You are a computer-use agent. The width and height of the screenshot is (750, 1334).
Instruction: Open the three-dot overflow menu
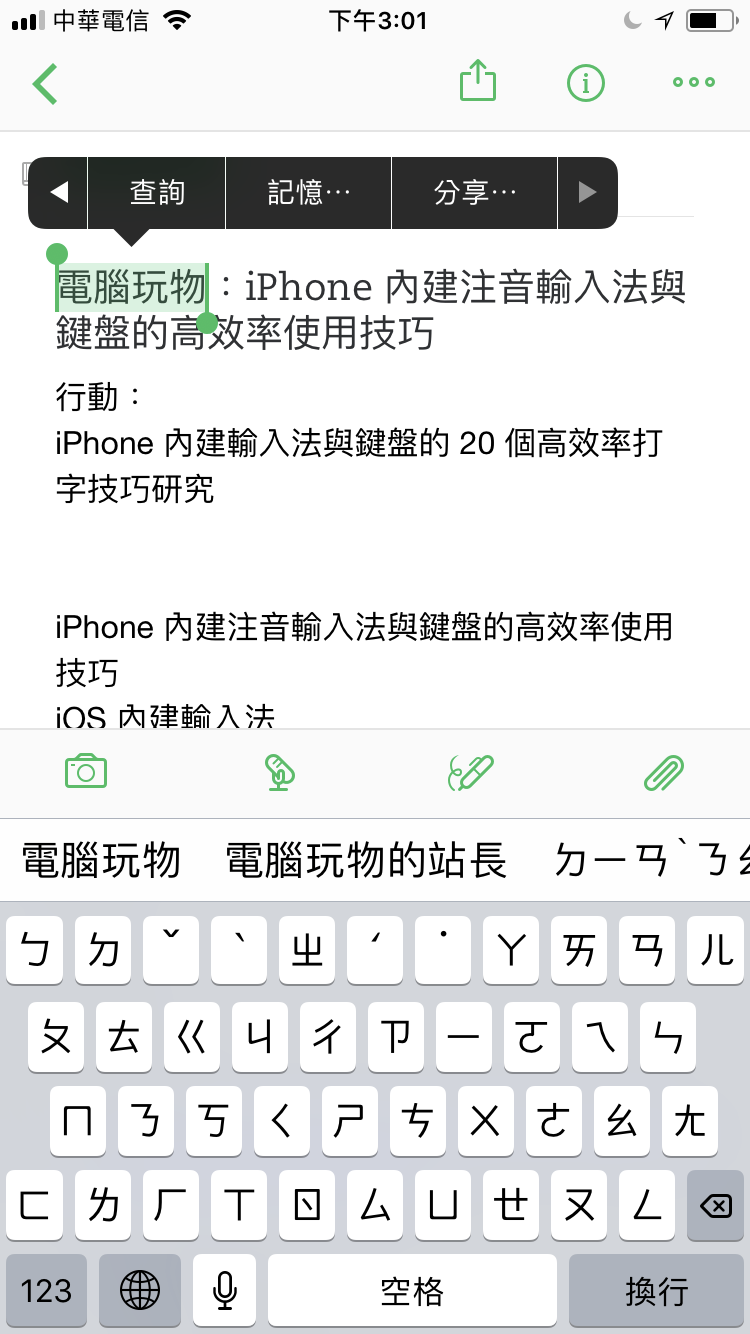click(694, 83)
